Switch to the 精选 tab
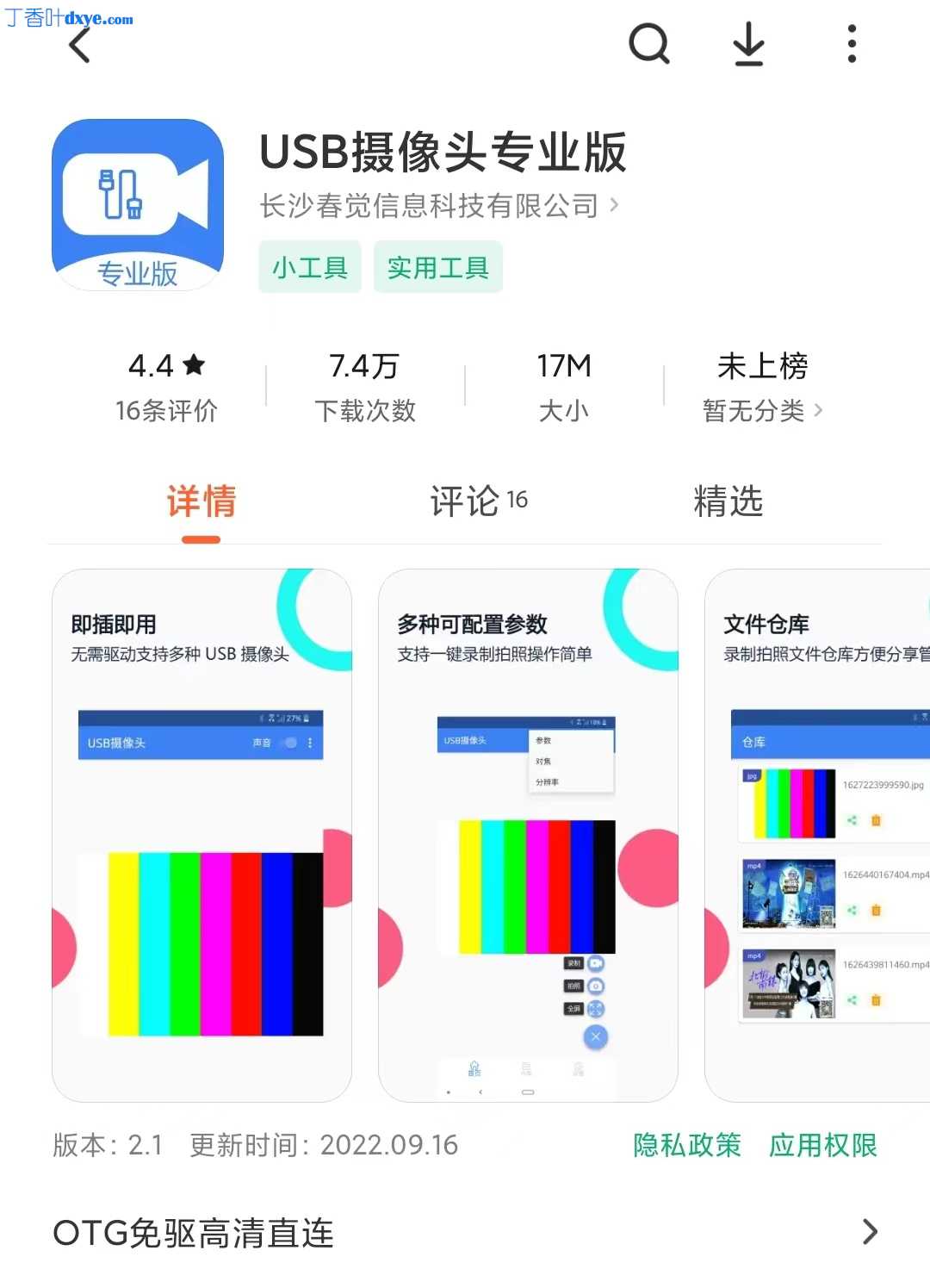Viewport: 930px width, 1288px height. coord(728,501)
